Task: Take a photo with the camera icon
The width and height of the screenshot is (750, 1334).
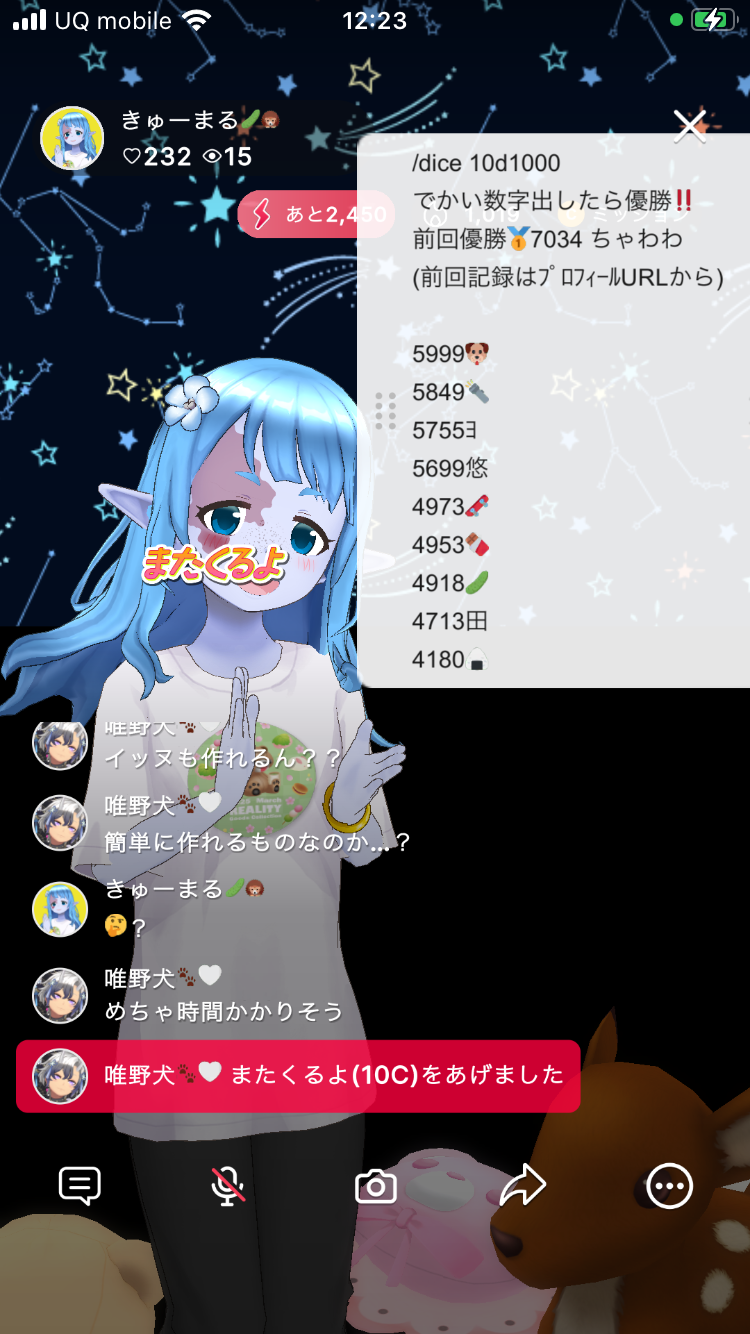Action: (x=376, y=1187)
